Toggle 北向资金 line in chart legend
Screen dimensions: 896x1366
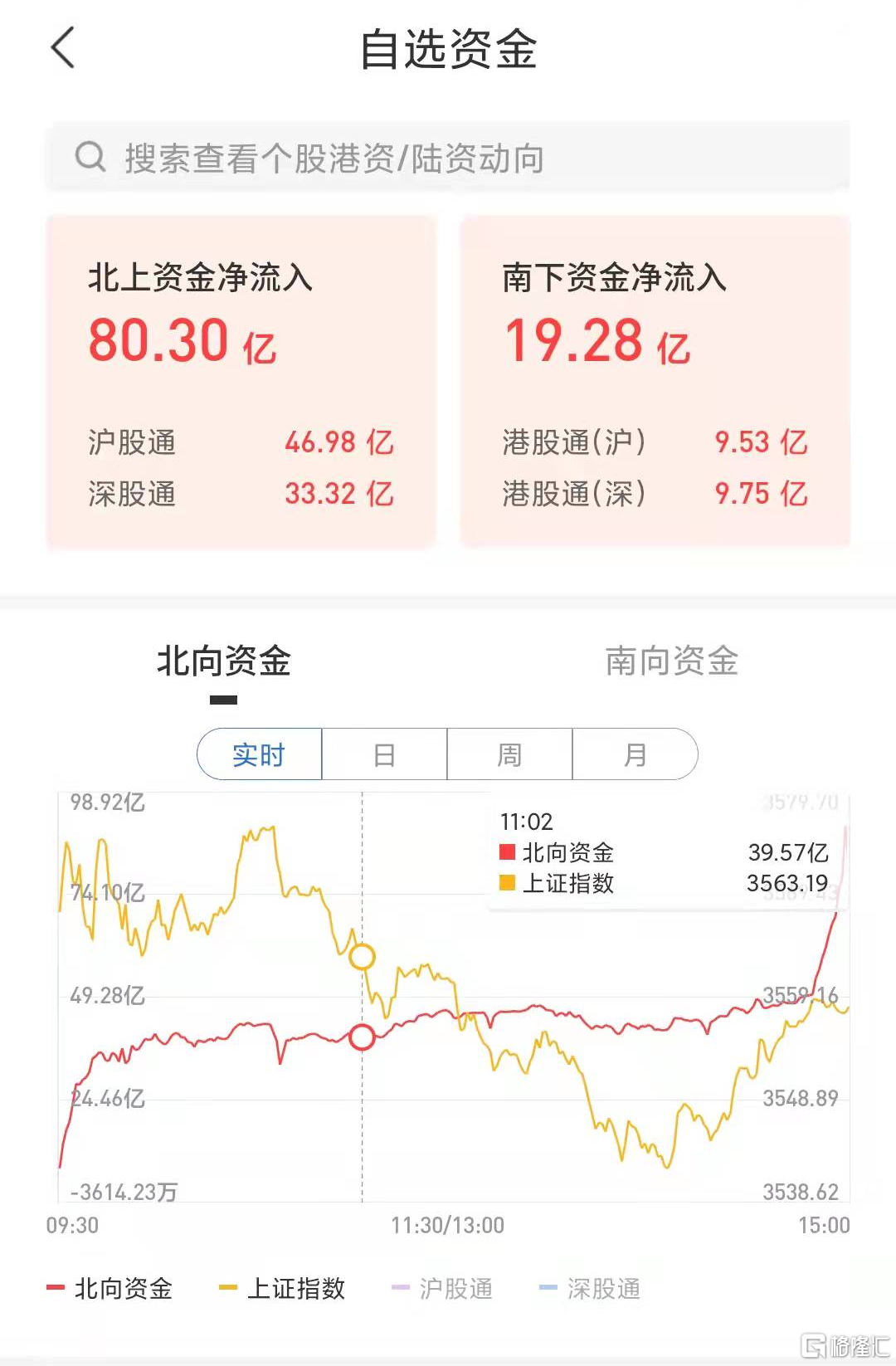[x=110, y=1288]
